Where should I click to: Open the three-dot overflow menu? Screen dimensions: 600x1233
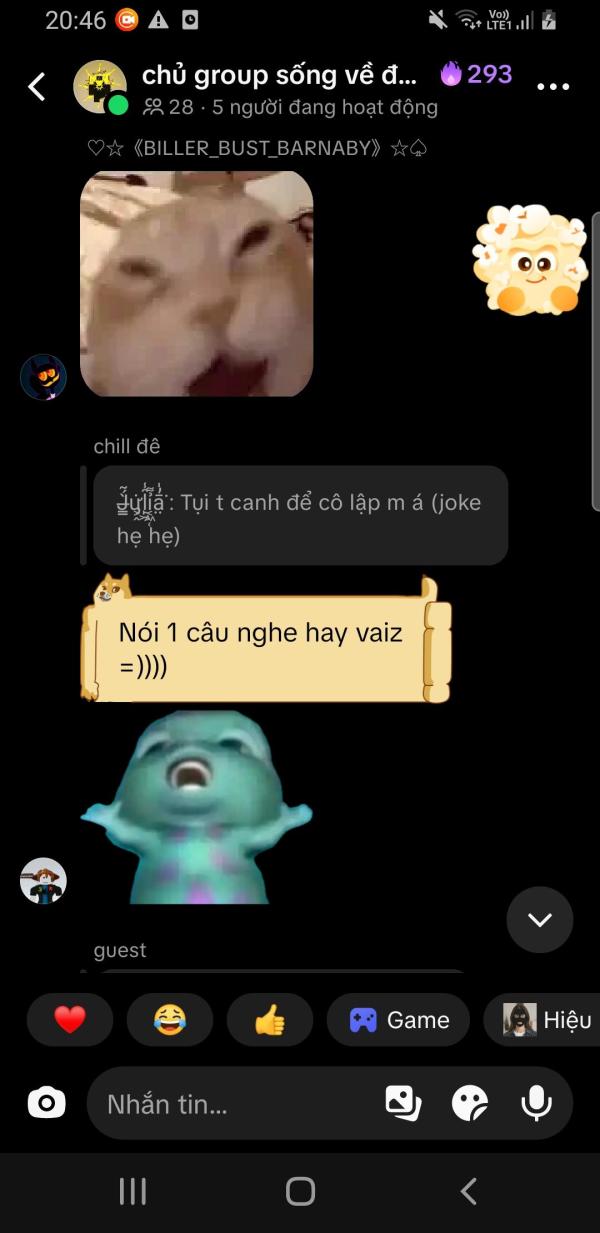(553, 87)
